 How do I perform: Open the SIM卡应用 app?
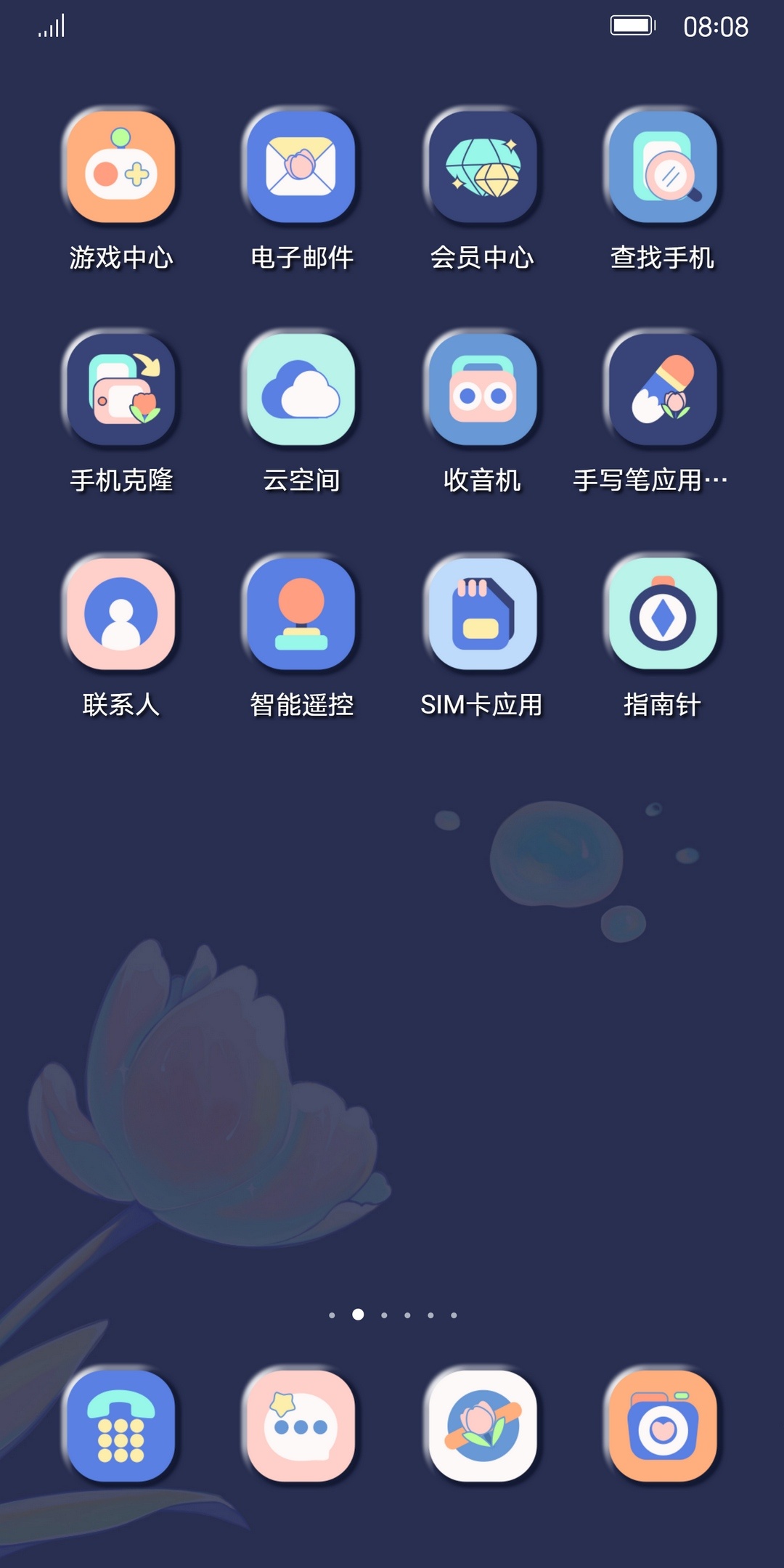point(482,614)
